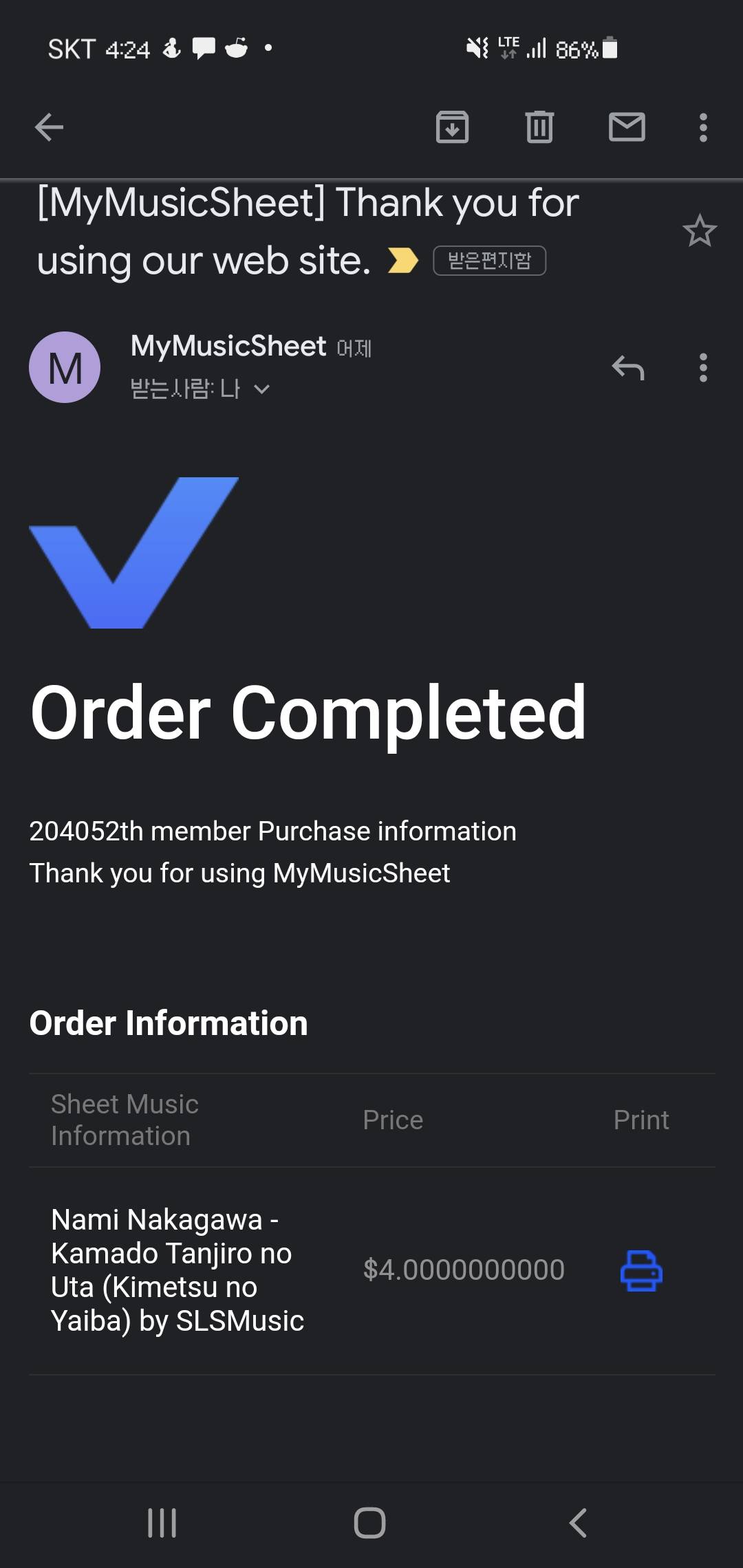The image size is (743, 1568).
Task: Delete this email
Action: pyautogui.click(x=539, y=127)
